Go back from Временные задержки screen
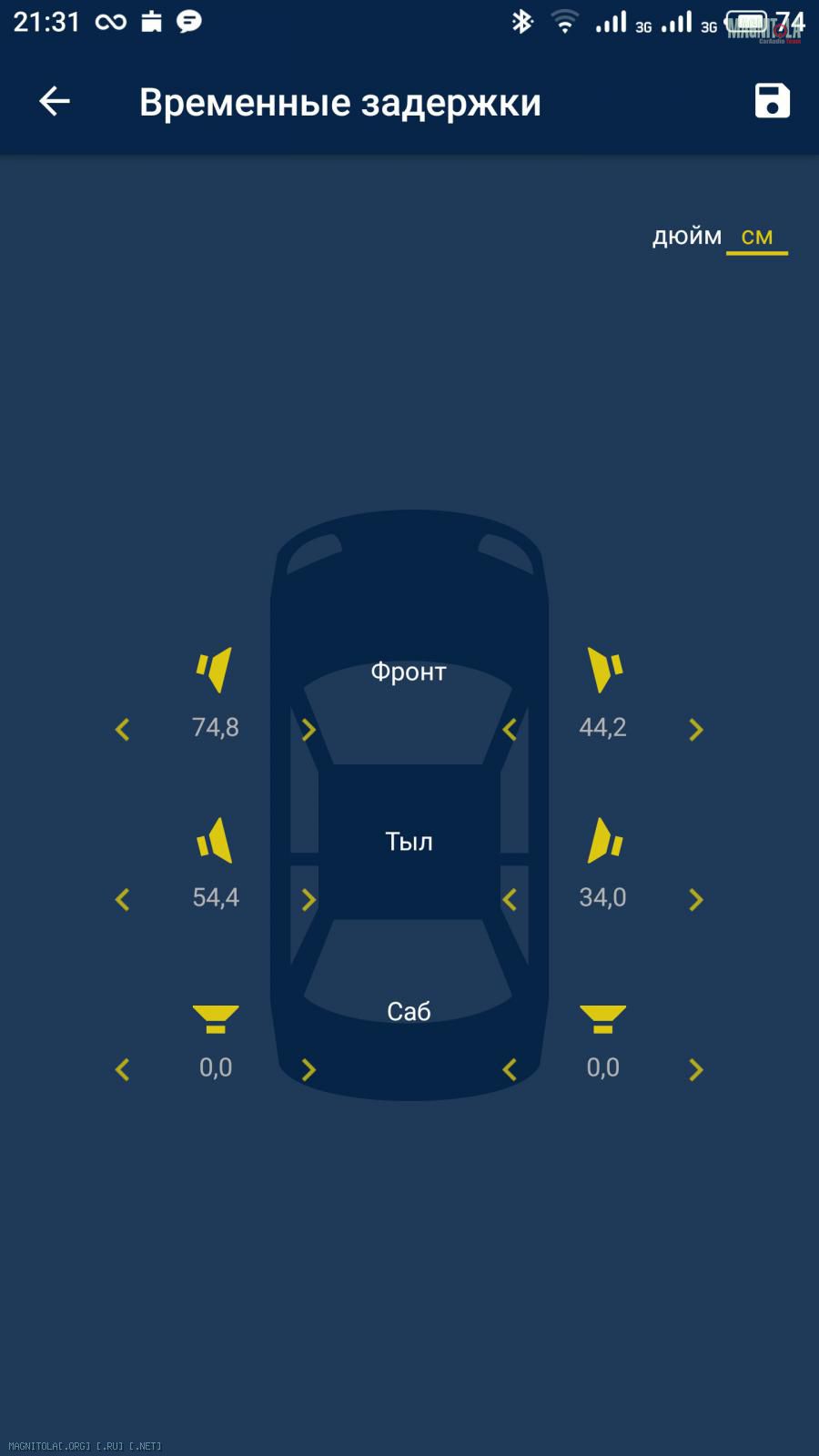 pyautogui.click(x=55, y=101)
